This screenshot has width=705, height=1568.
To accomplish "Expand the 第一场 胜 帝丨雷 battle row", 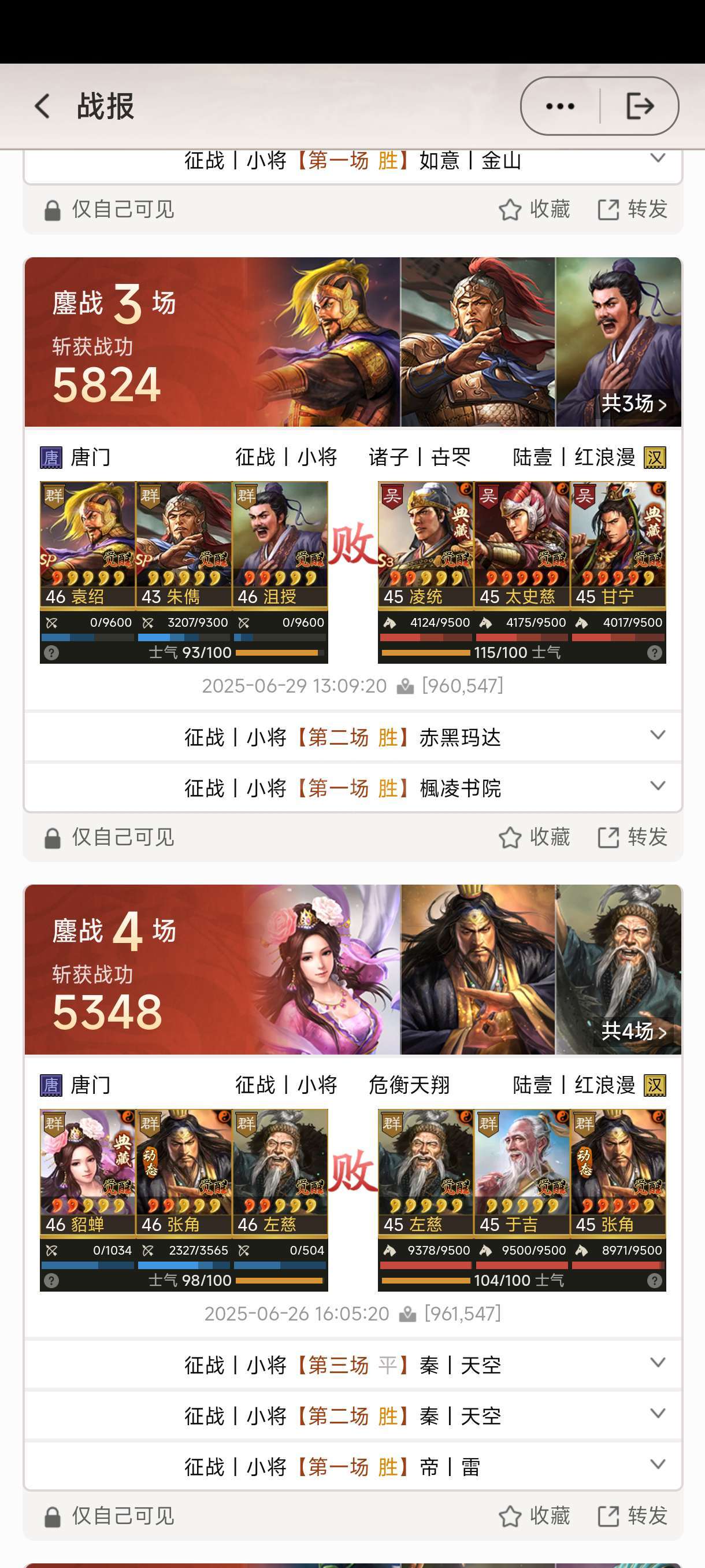I will 353,1467.
